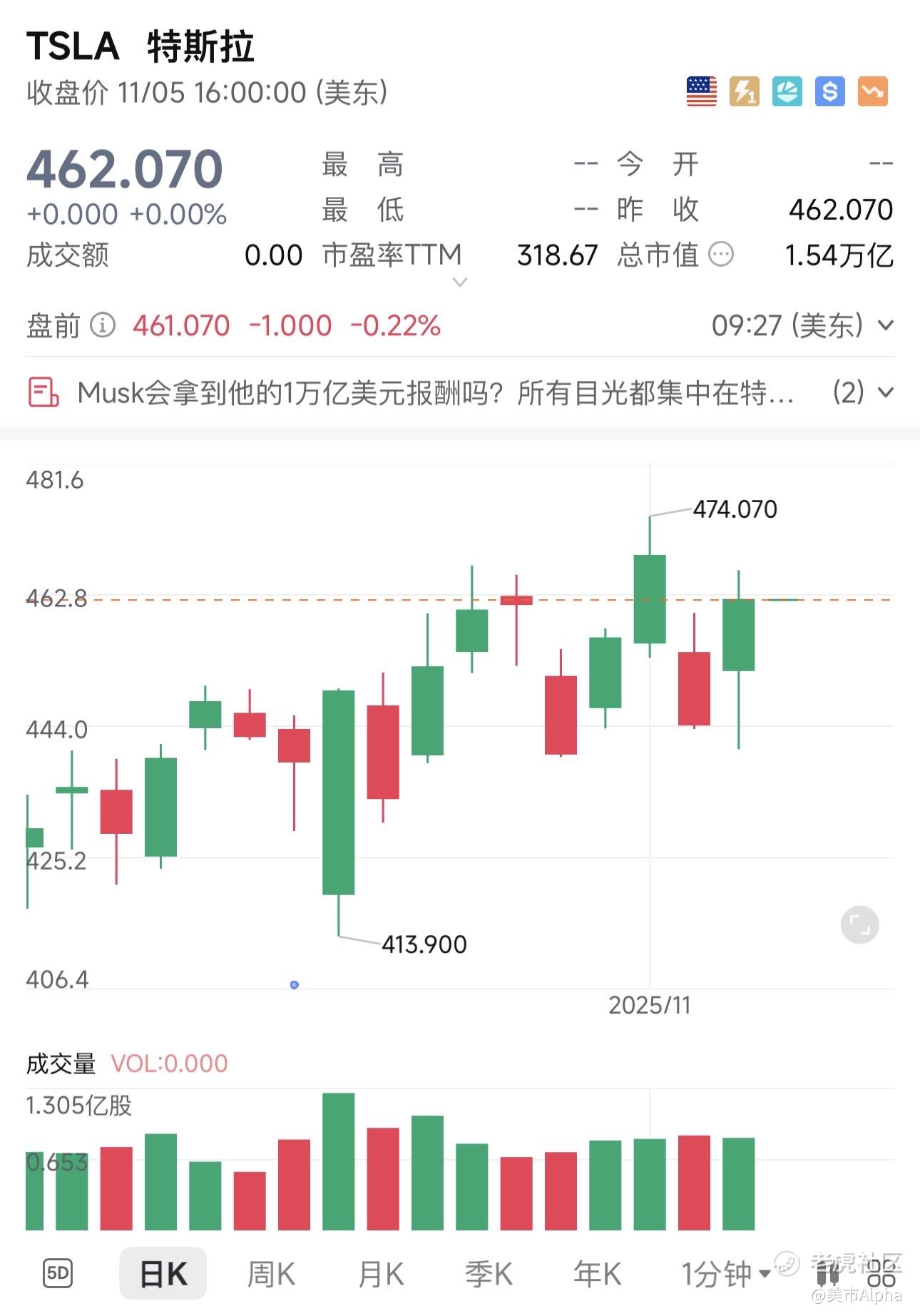This screenshot has width=920, height=1316.
Task: Select the 日K daily candlestick tab
Action: [163, 1274]
